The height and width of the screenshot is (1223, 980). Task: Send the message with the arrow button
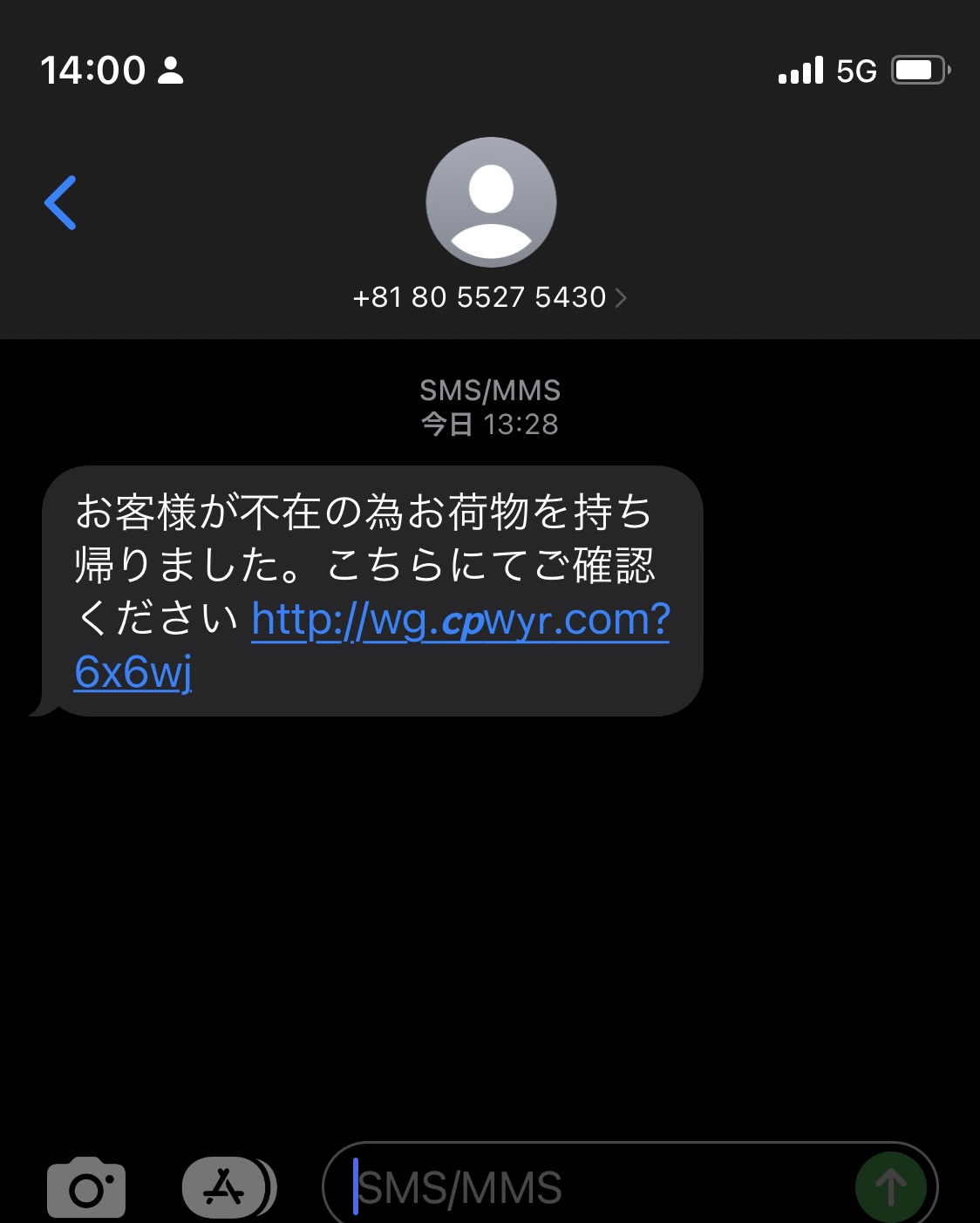(x=890, y=1187)
